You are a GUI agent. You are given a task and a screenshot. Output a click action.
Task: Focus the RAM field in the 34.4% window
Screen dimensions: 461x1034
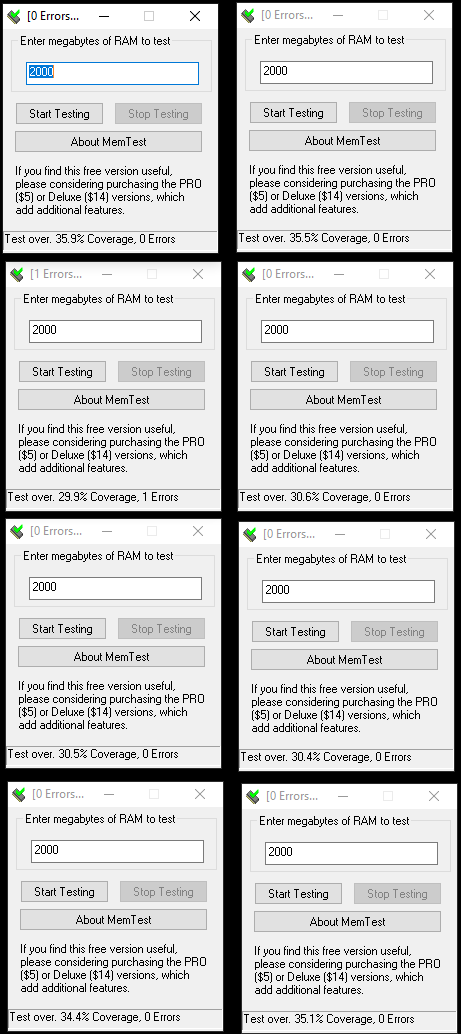(x=117, y=851)
